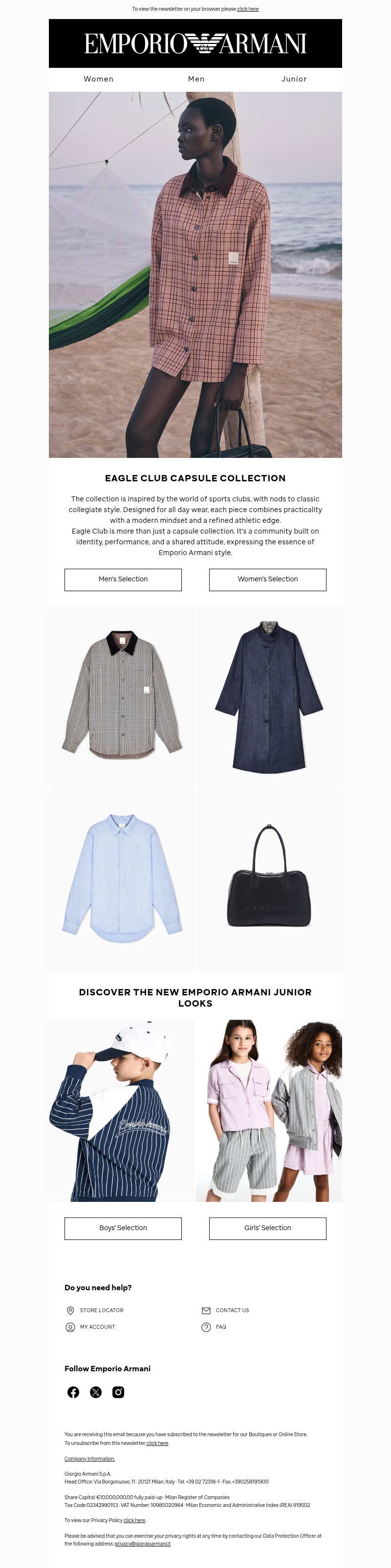Open the FAQ page
The image size is (391, 1568).
220,1327
